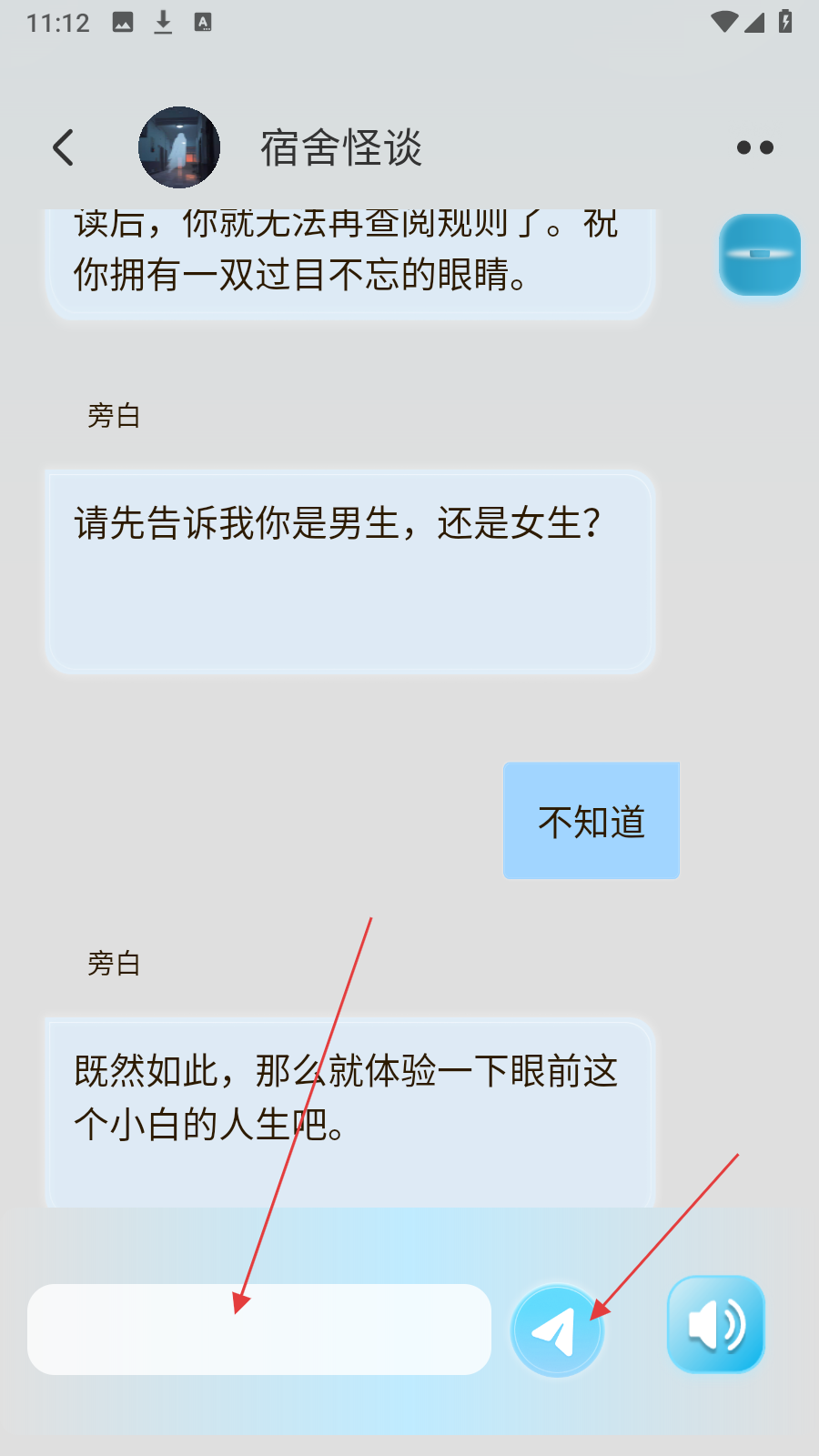Image resolution: width=819 pixels, height=1456 pixels.
Task: Toggle the speaker sound button
Action: pos(715,1325)
